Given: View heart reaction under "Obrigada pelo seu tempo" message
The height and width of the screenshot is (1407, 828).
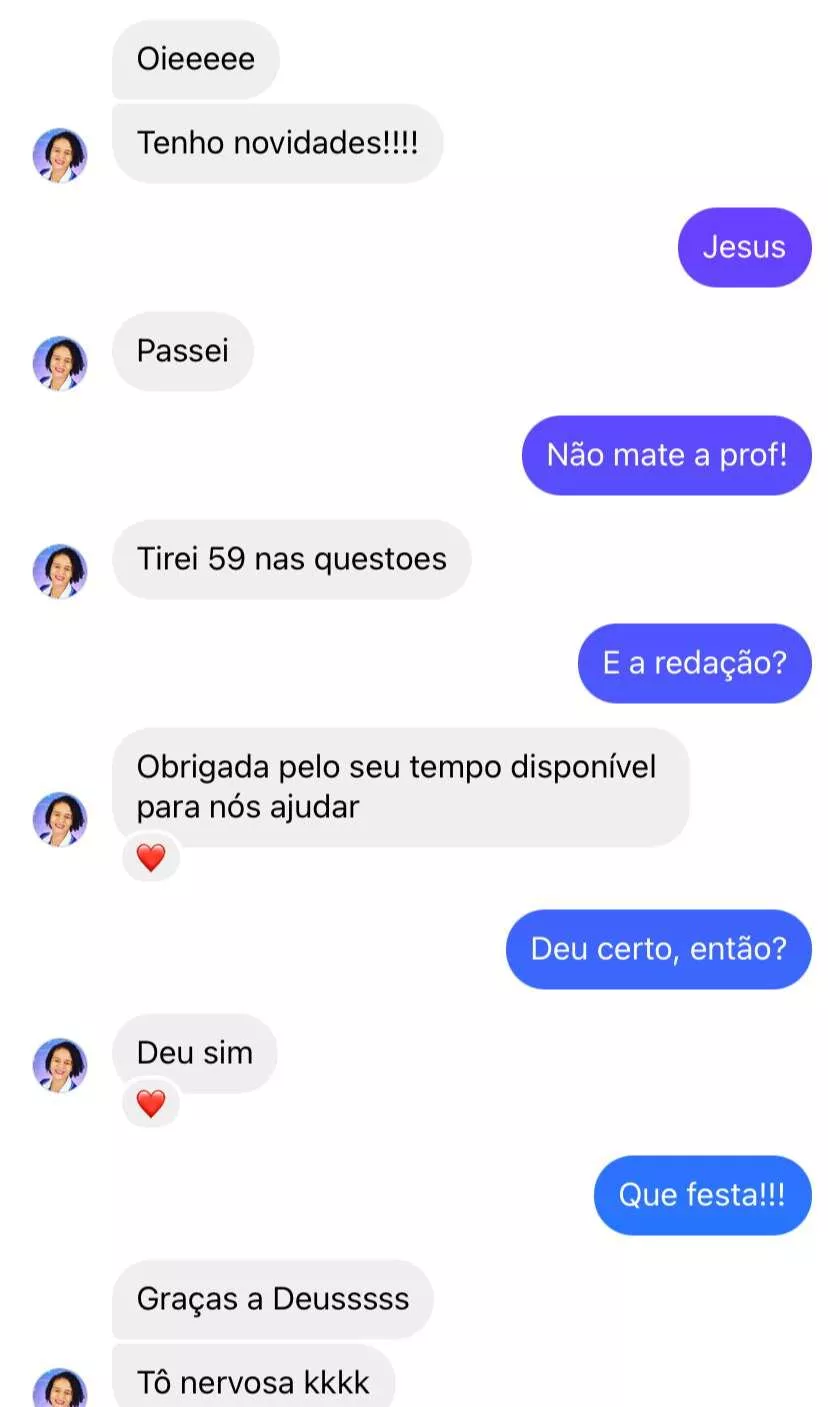Looking at the screenshot, I should click(x=151, y=857).
